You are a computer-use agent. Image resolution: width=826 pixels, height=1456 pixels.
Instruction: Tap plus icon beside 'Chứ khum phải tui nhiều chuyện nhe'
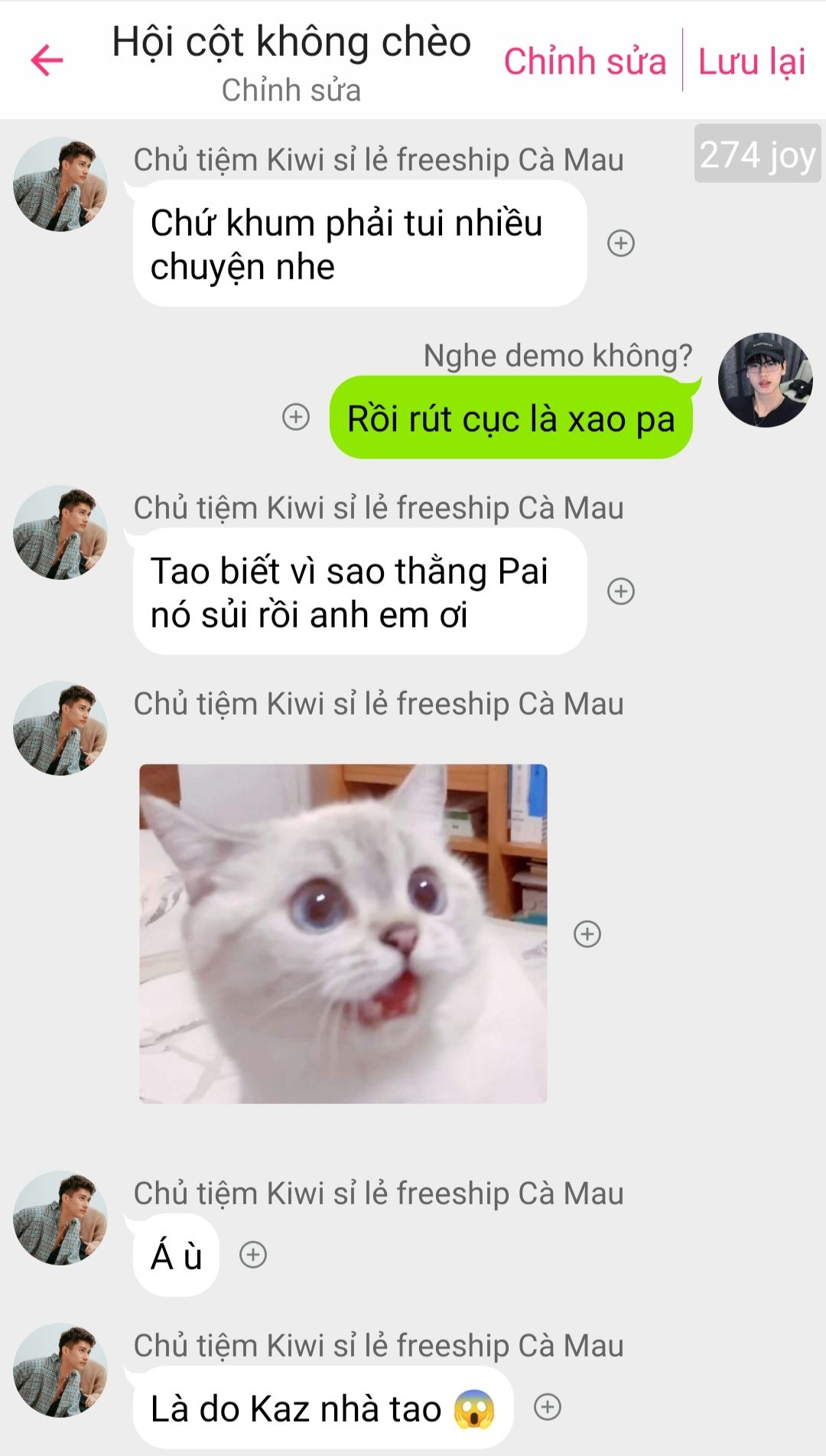point(621,243)
